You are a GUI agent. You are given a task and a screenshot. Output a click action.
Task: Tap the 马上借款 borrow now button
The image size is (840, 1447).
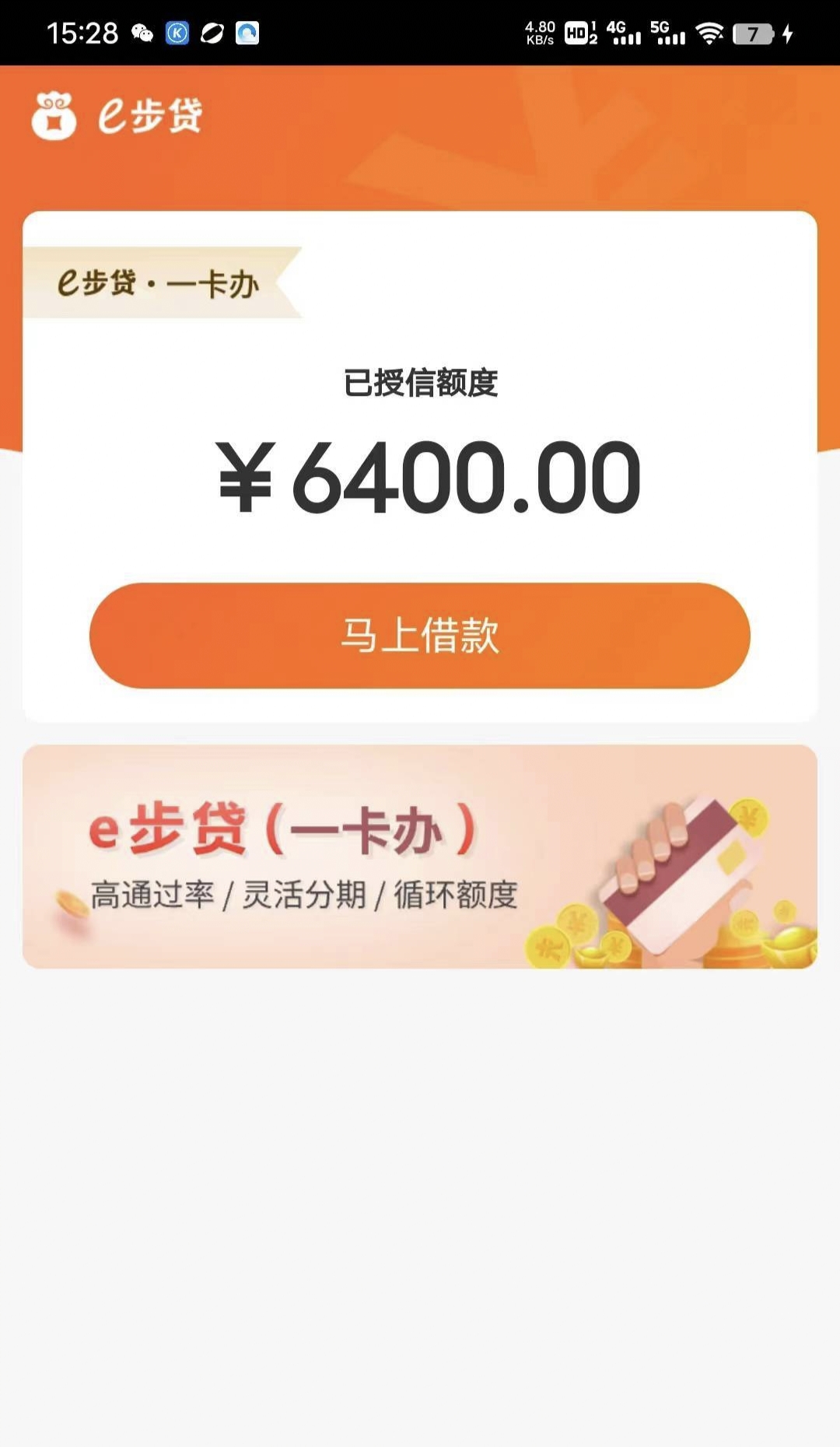(x=420, y=636)
